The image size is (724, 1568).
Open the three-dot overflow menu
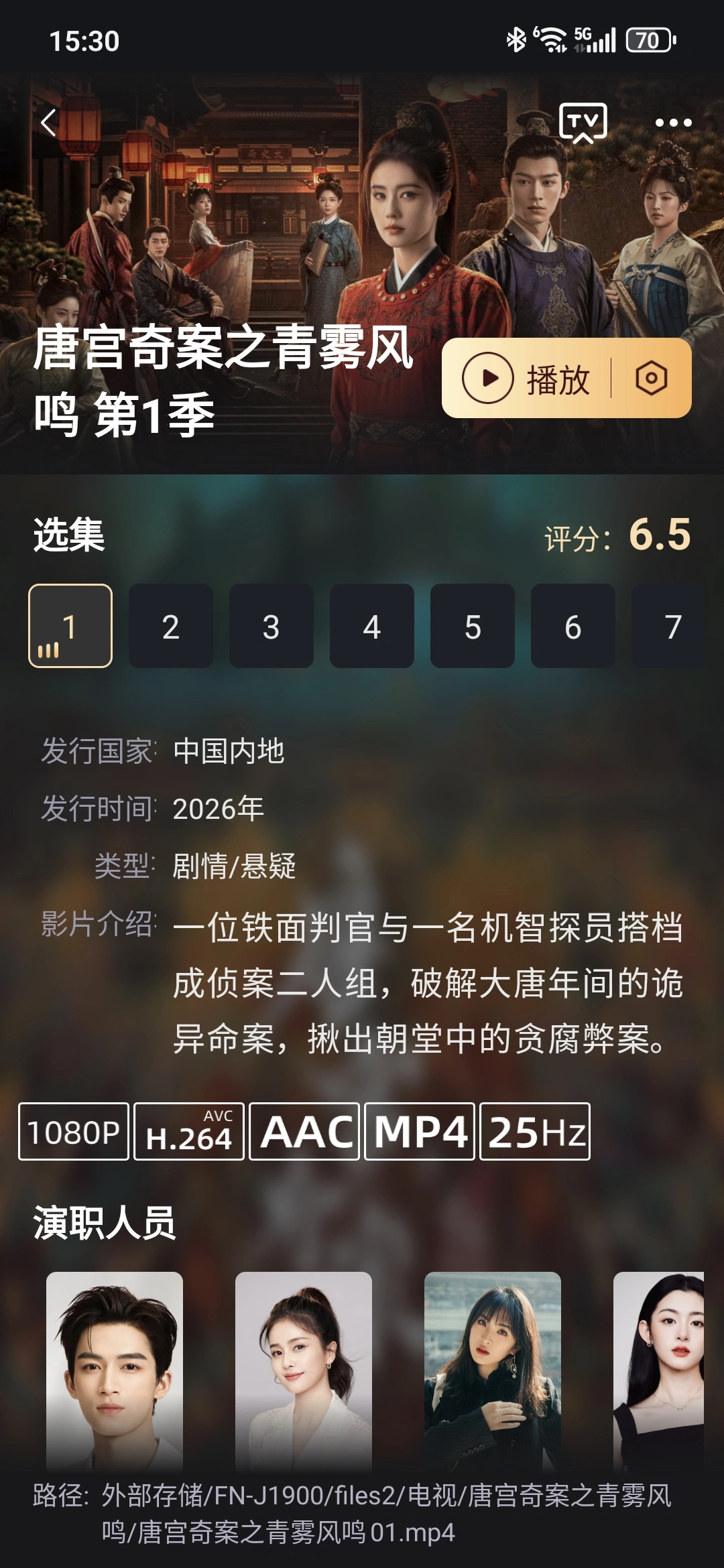672,123
